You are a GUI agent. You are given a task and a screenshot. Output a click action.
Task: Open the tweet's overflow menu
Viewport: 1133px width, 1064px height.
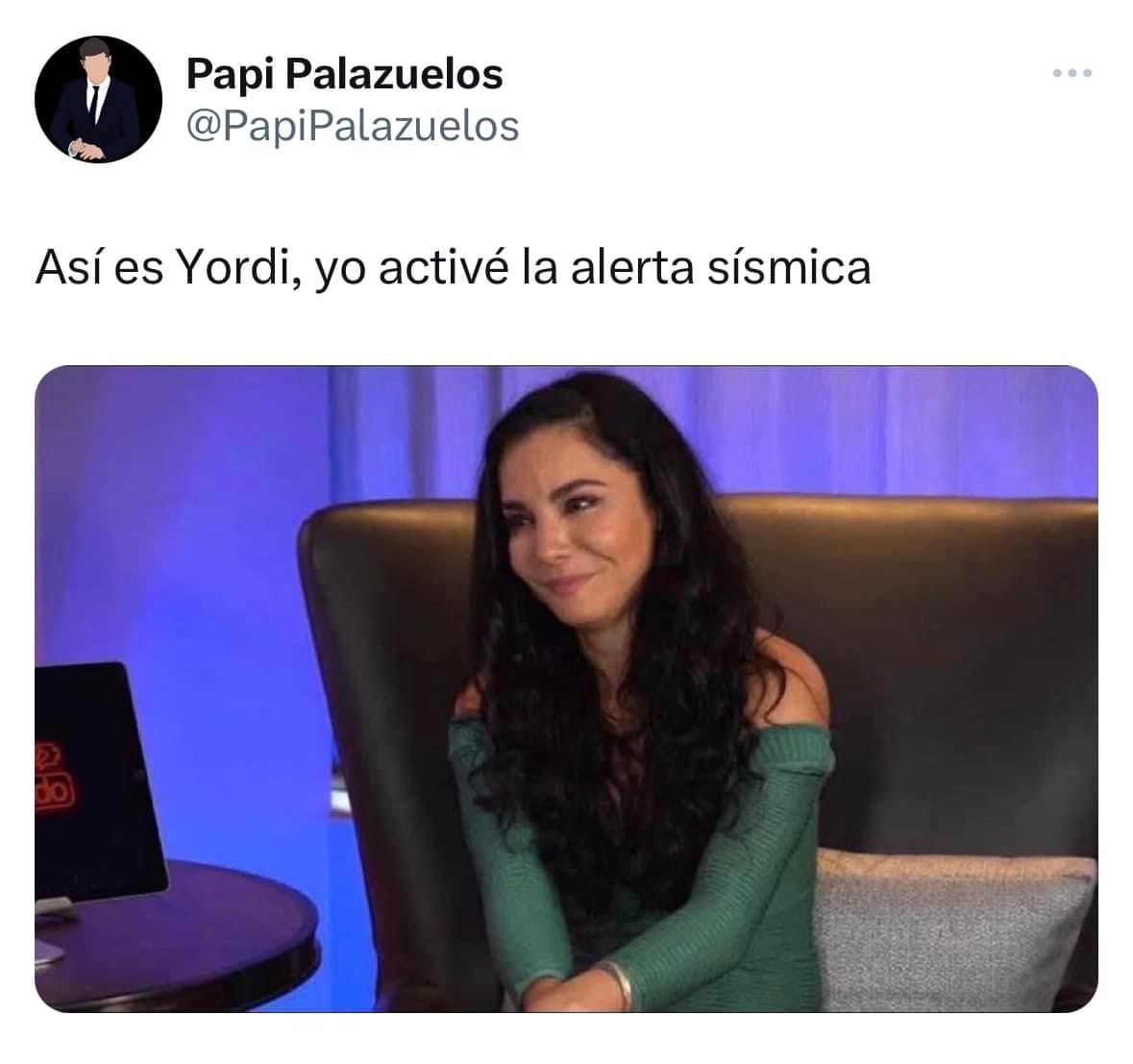pos(1071,73)
